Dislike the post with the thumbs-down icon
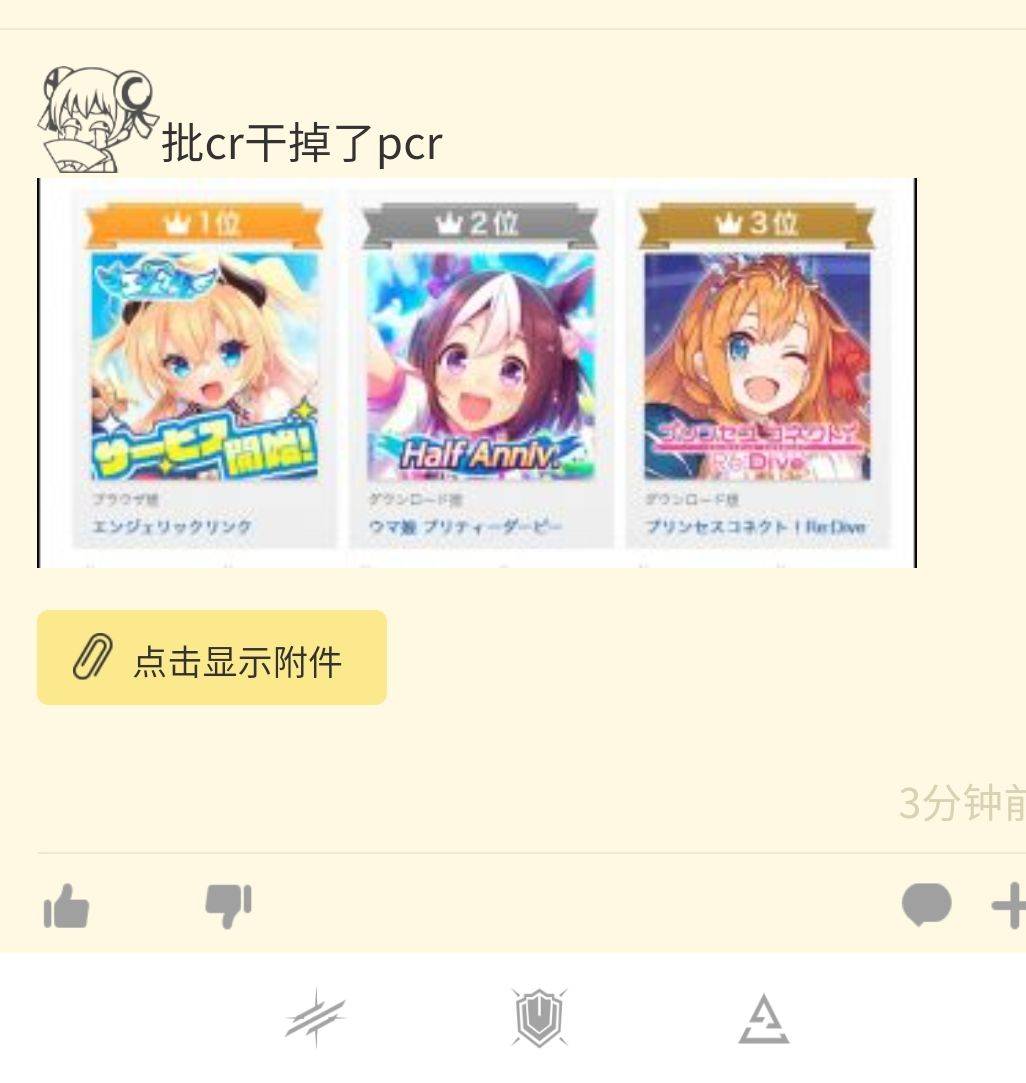 click(228, 905)
